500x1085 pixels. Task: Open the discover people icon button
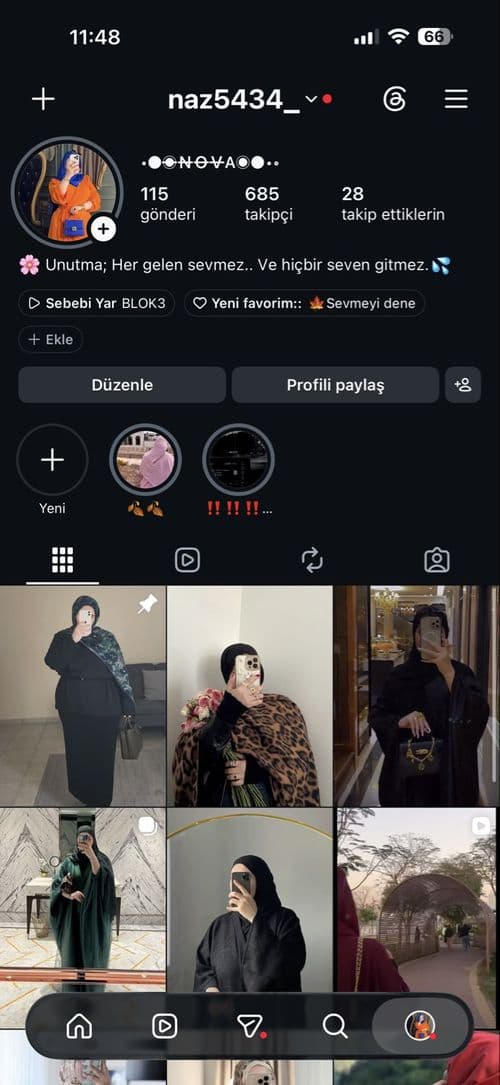[463, 385]
